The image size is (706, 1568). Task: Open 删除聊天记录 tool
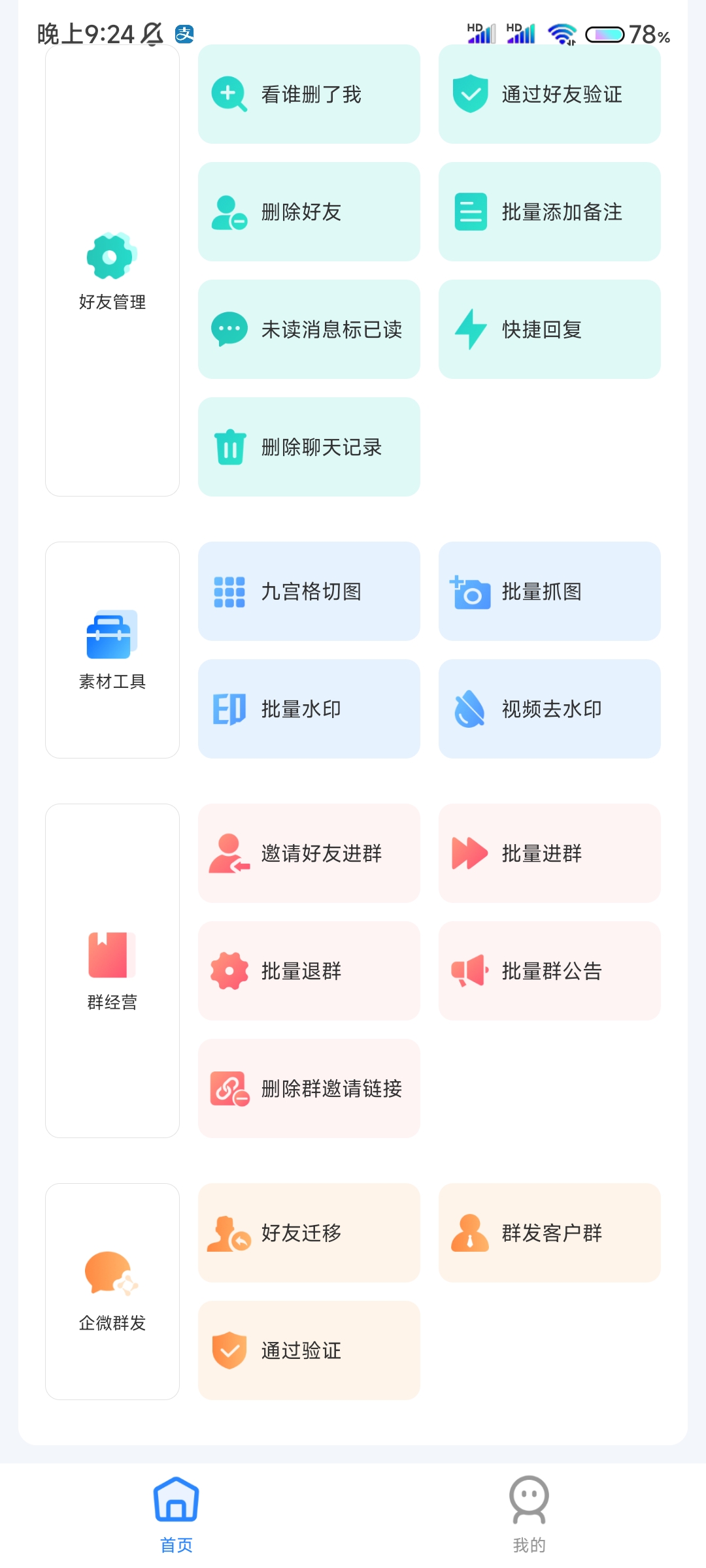pyautogui.click(x=309, y=448)
